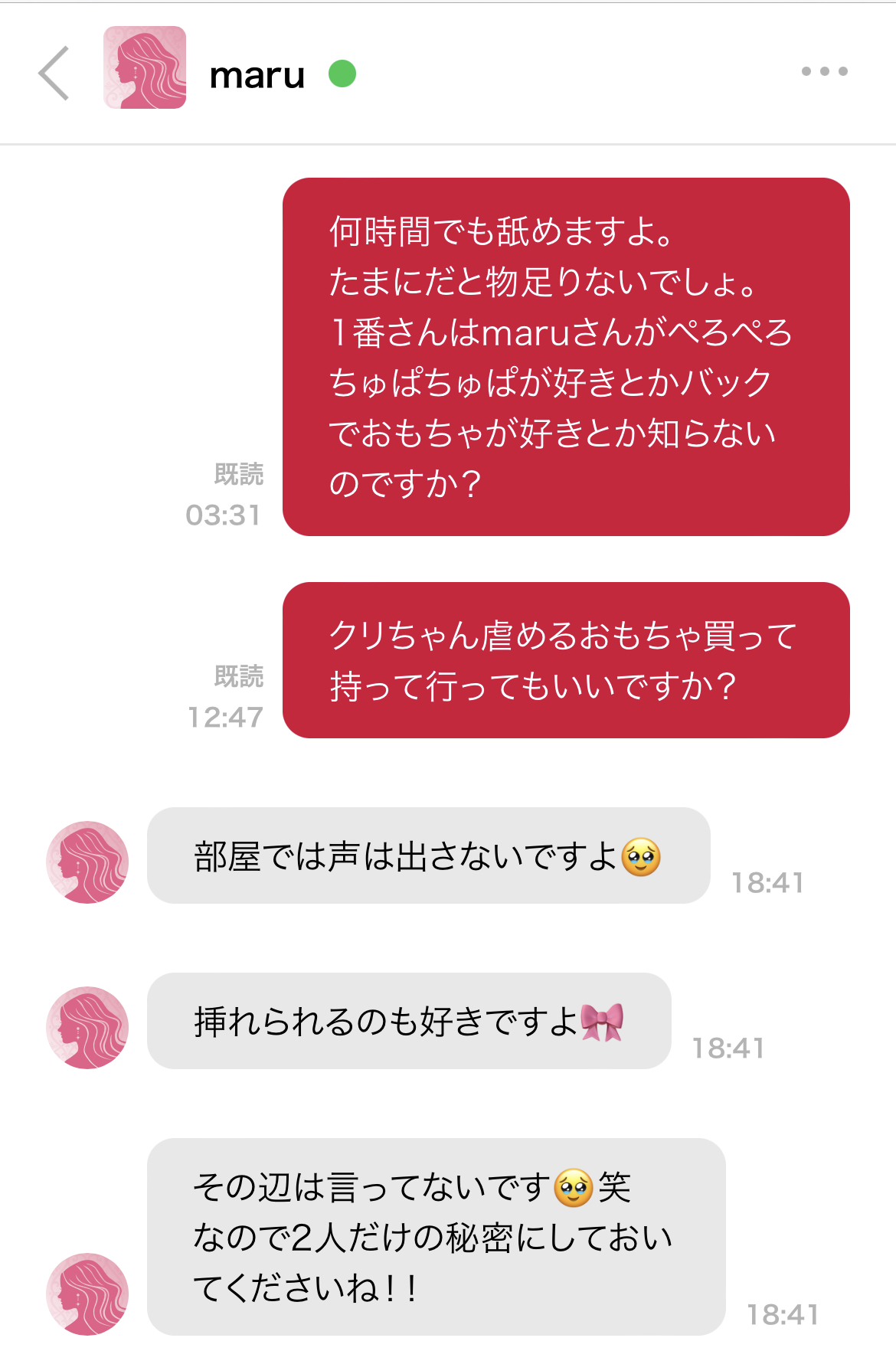Toggle the online presence dot beside maru
The height and width of the screenshot is (1364, 896).
(x=342, y=74)
